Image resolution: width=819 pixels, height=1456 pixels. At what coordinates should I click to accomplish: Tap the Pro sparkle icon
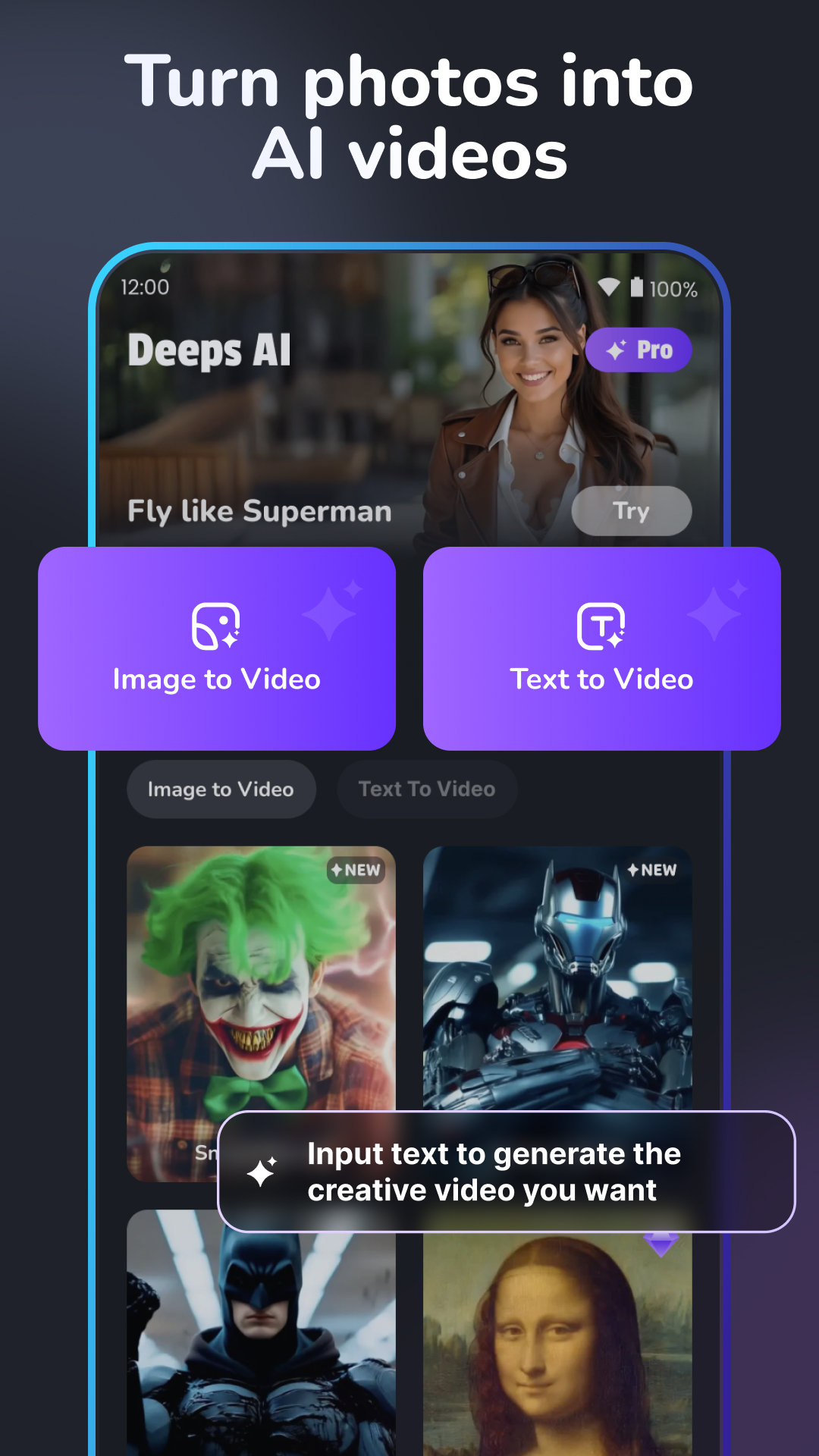pos(615,350)
